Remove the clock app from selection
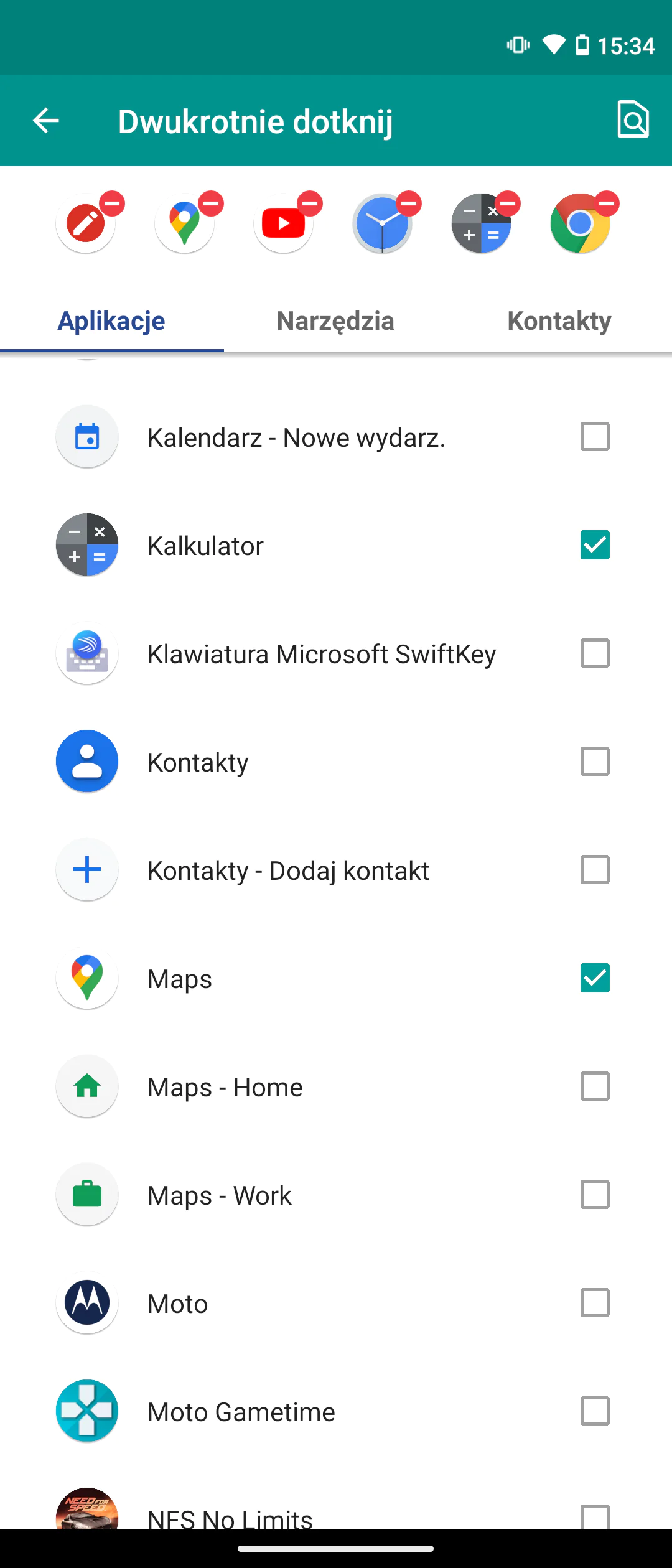The height and width of the screenshot is (1568, 672). coord(409,204)
